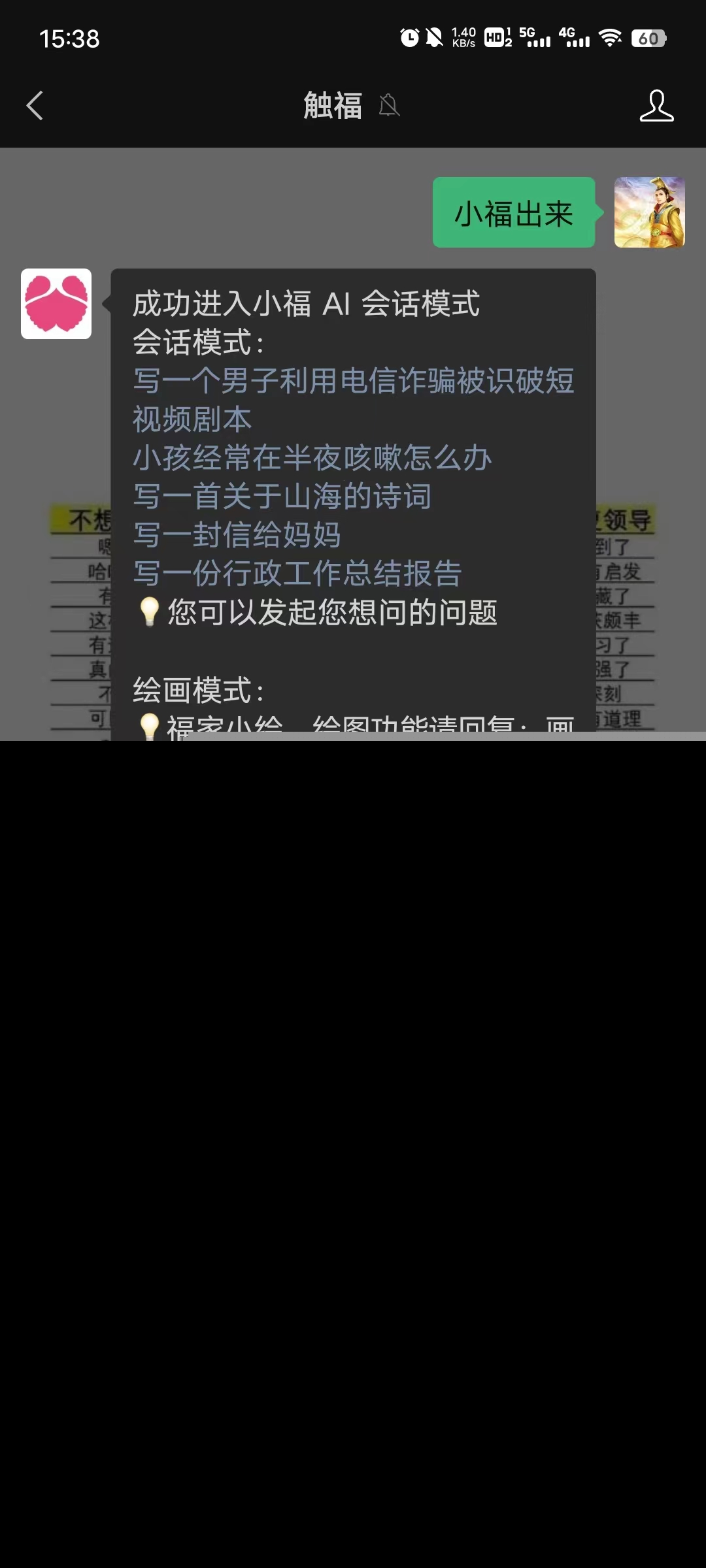The width and height of the screenshot is (706, 1568).
Task: Go back from the 触福 chat
Action: coord(35,106)
